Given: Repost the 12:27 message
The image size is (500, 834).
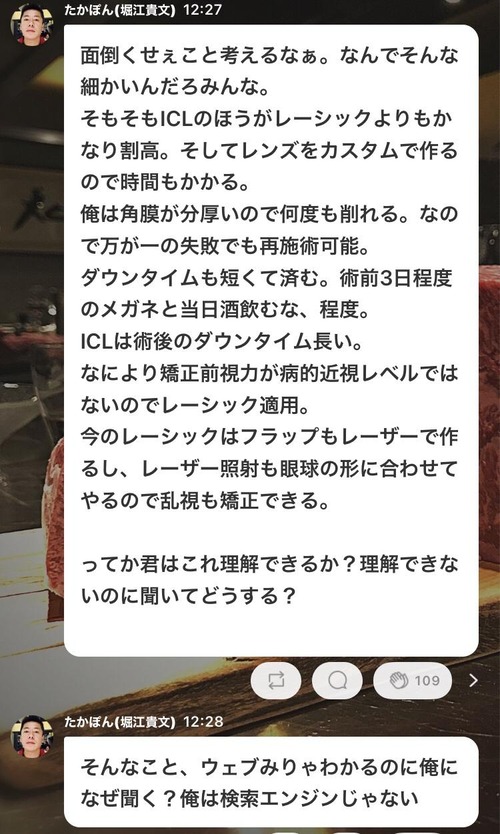Looking at the screenshot, I should tap(276, 680).
